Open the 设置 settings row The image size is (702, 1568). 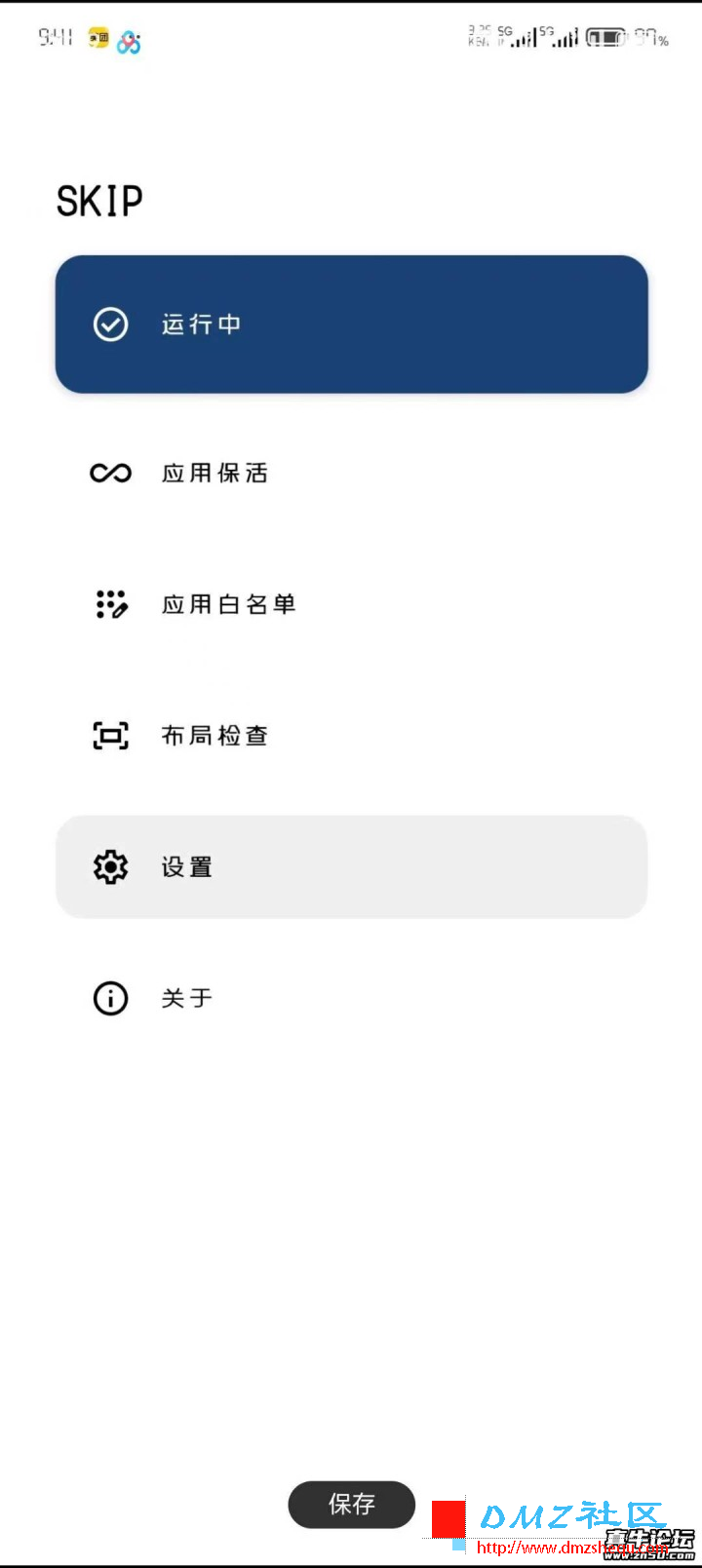(351, 866)
